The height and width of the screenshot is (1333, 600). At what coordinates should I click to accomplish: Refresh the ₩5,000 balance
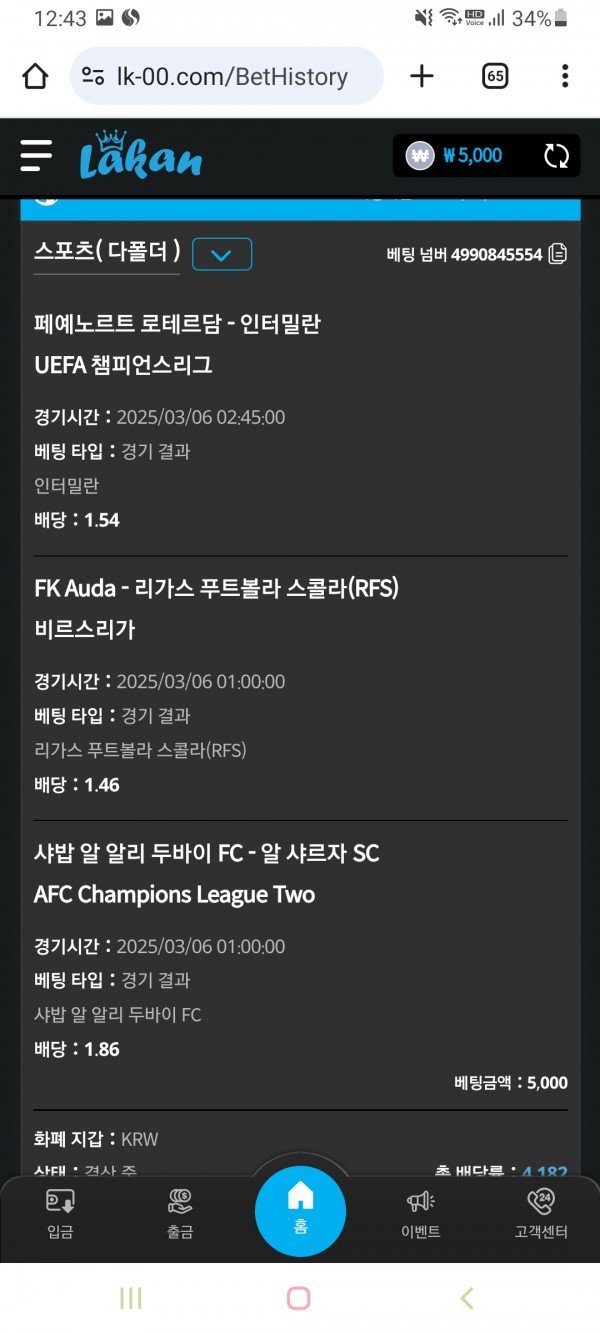(x=556, y=156)
